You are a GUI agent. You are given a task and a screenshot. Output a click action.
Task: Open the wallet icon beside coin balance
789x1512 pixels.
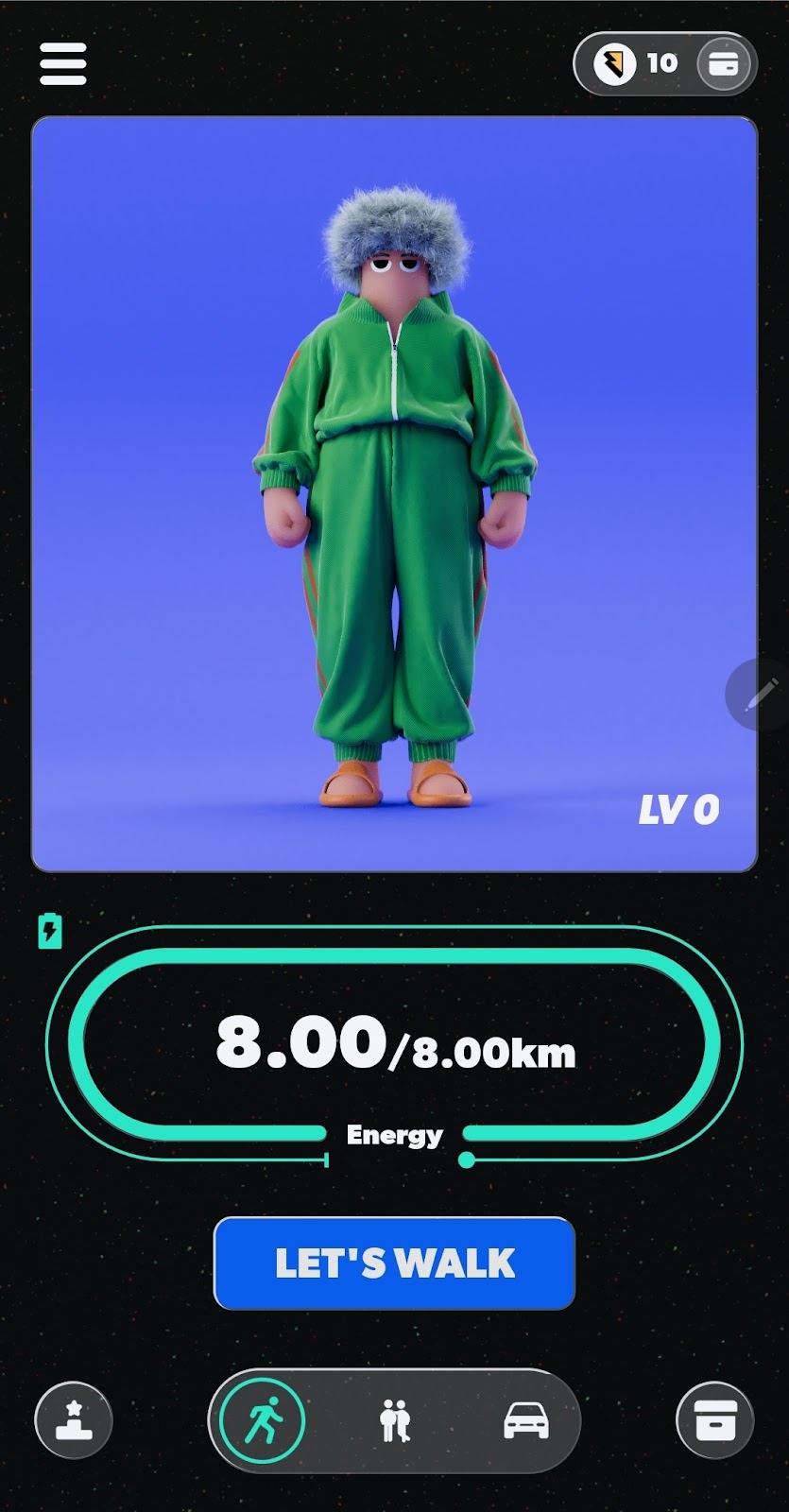[x=724, y=64]
